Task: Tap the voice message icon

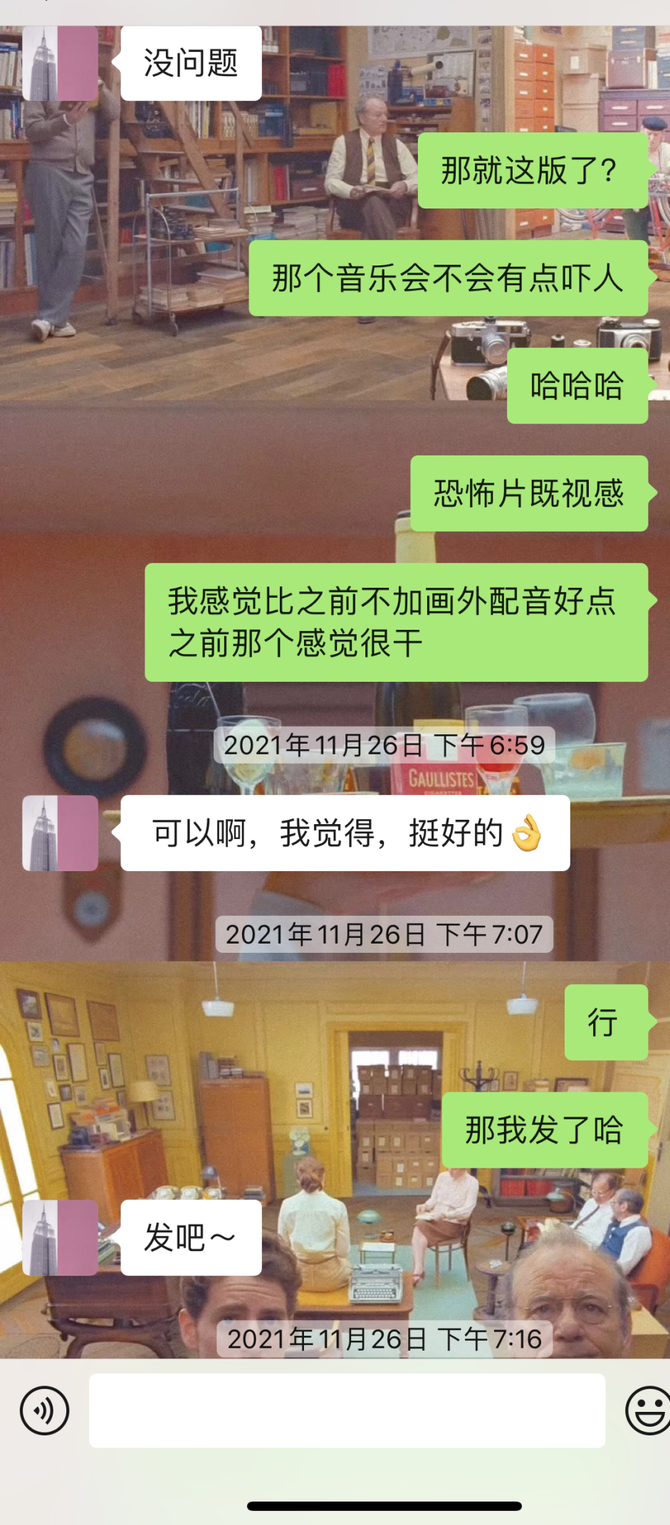Action: (x=44, y=1410)
